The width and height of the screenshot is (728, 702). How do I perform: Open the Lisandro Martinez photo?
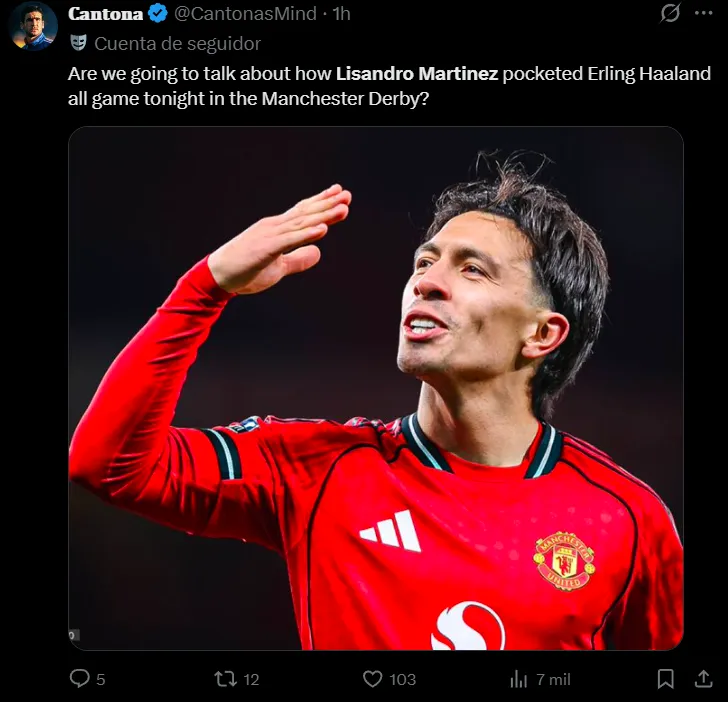[375, 388]
